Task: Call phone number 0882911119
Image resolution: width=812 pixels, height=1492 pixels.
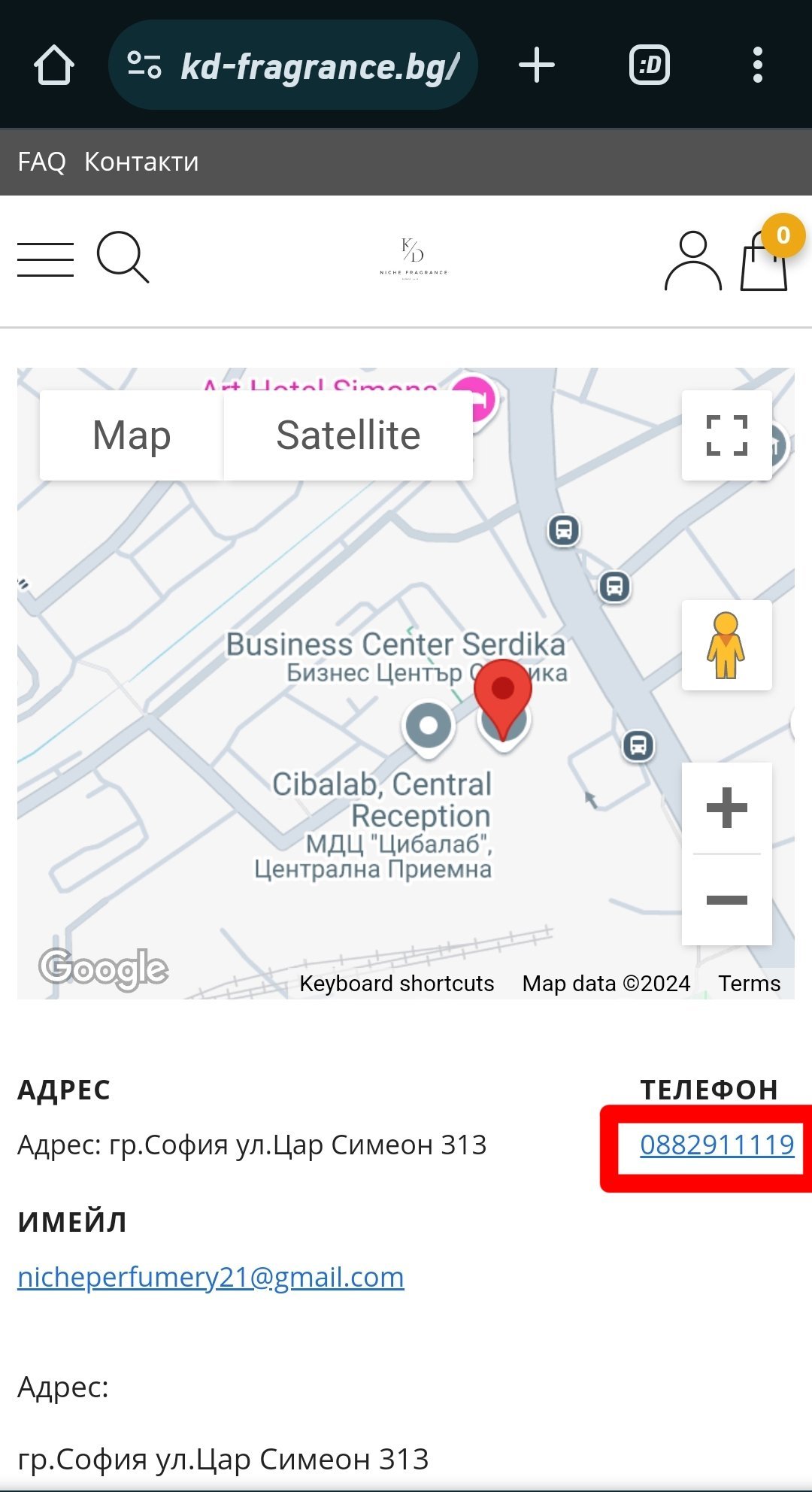Action: click(717, 1145)
